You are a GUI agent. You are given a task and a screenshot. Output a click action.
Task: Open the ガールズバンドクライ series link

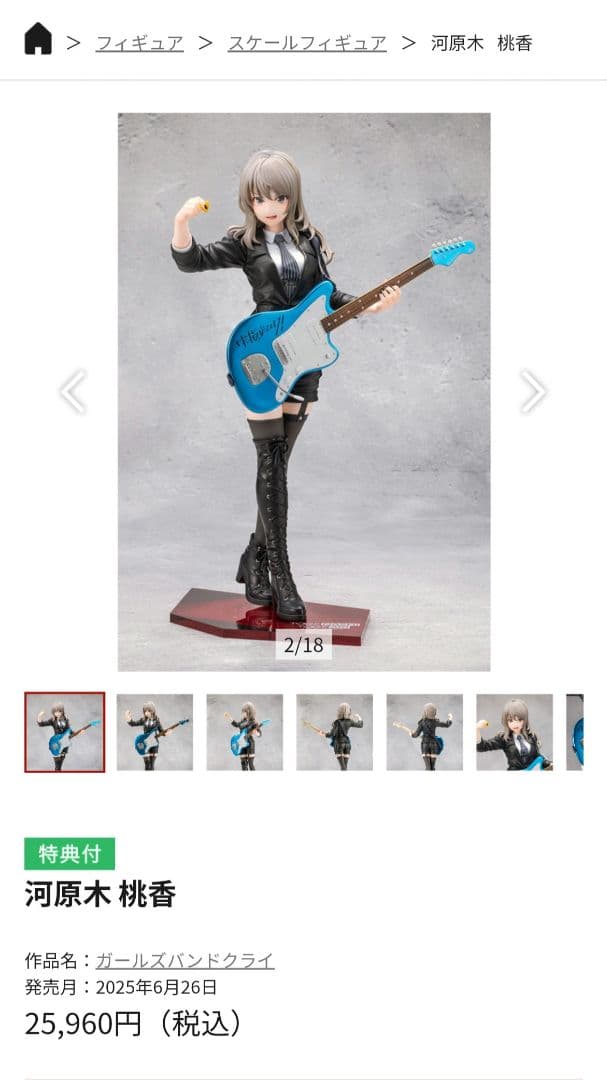(x=185, y=961)
